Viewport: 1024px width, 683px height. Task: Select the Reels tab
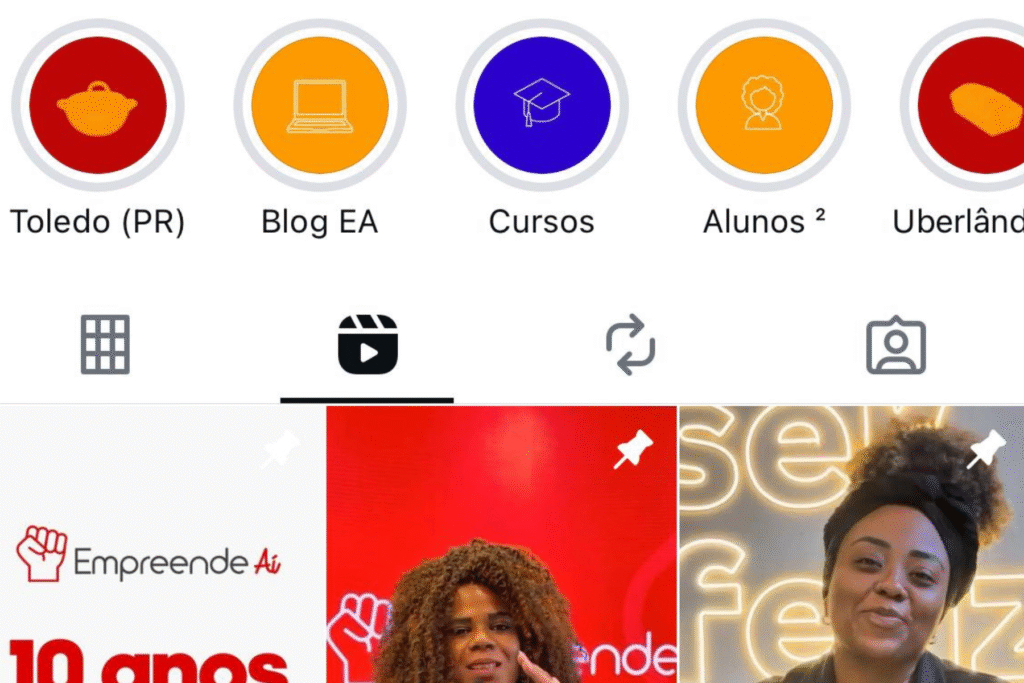[x=367, y=345]
